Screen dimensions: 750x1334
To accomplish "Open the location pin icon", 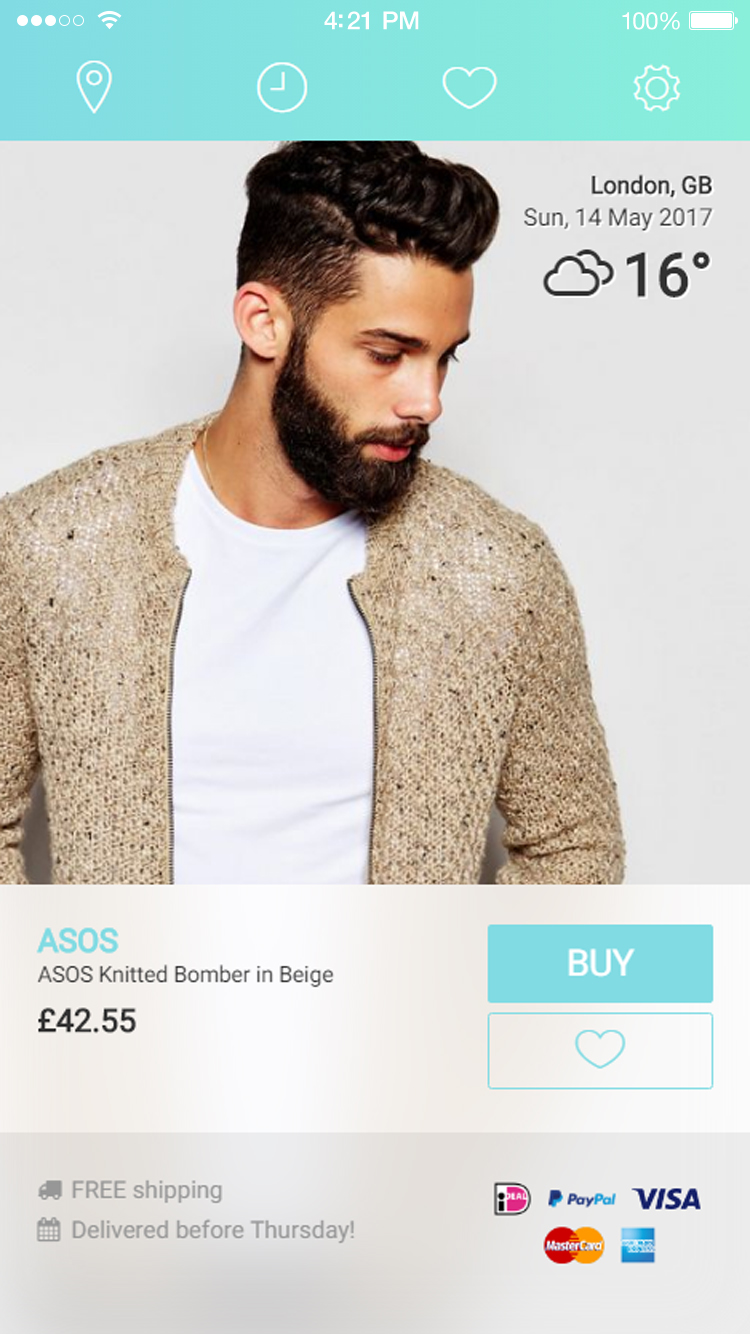I will 94,88.
